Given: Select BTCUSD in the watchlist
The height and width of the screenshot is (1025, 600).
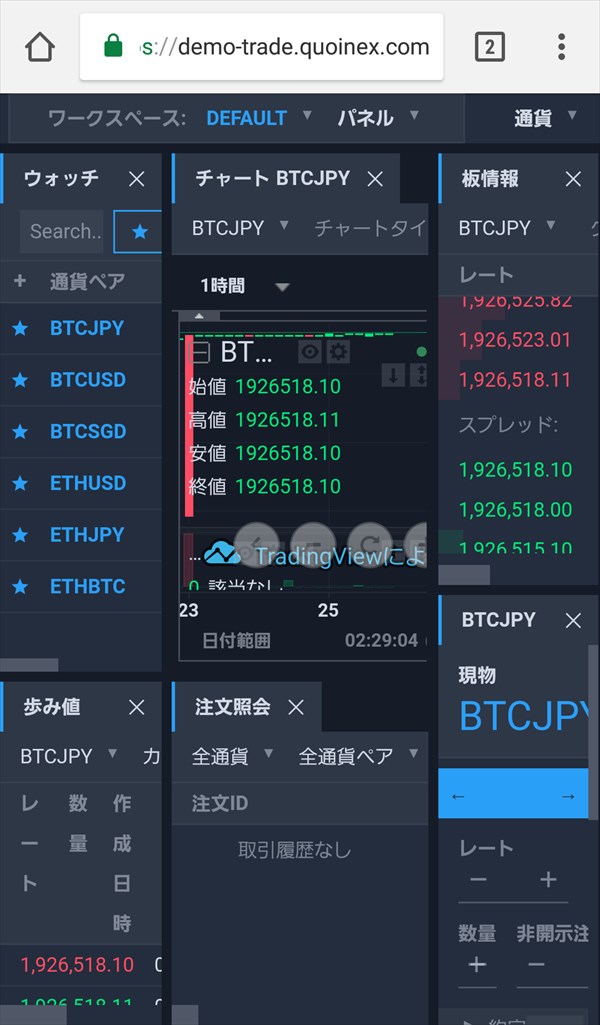Looking at the screenshot, I should [x=88, y=380].
